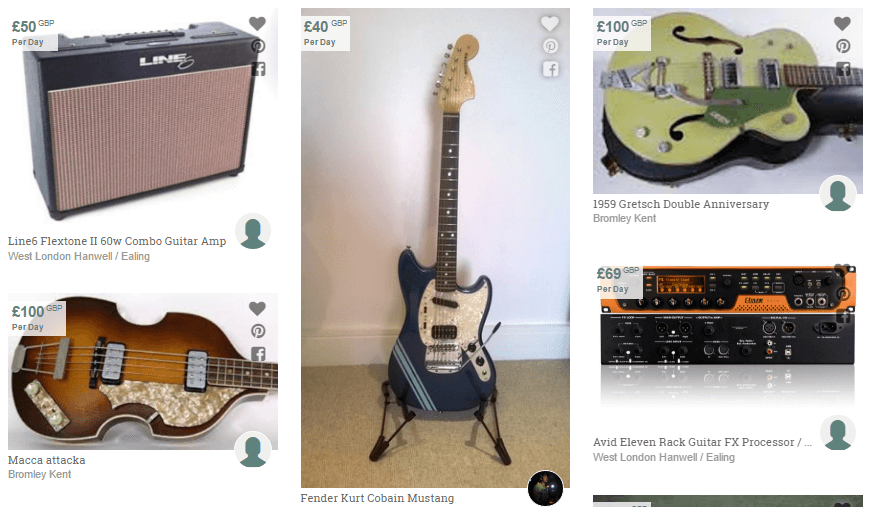Open the Avid Eleven Rack FX Processor listing
Viewport: 873px width, 507px height.
click(702, 442)
